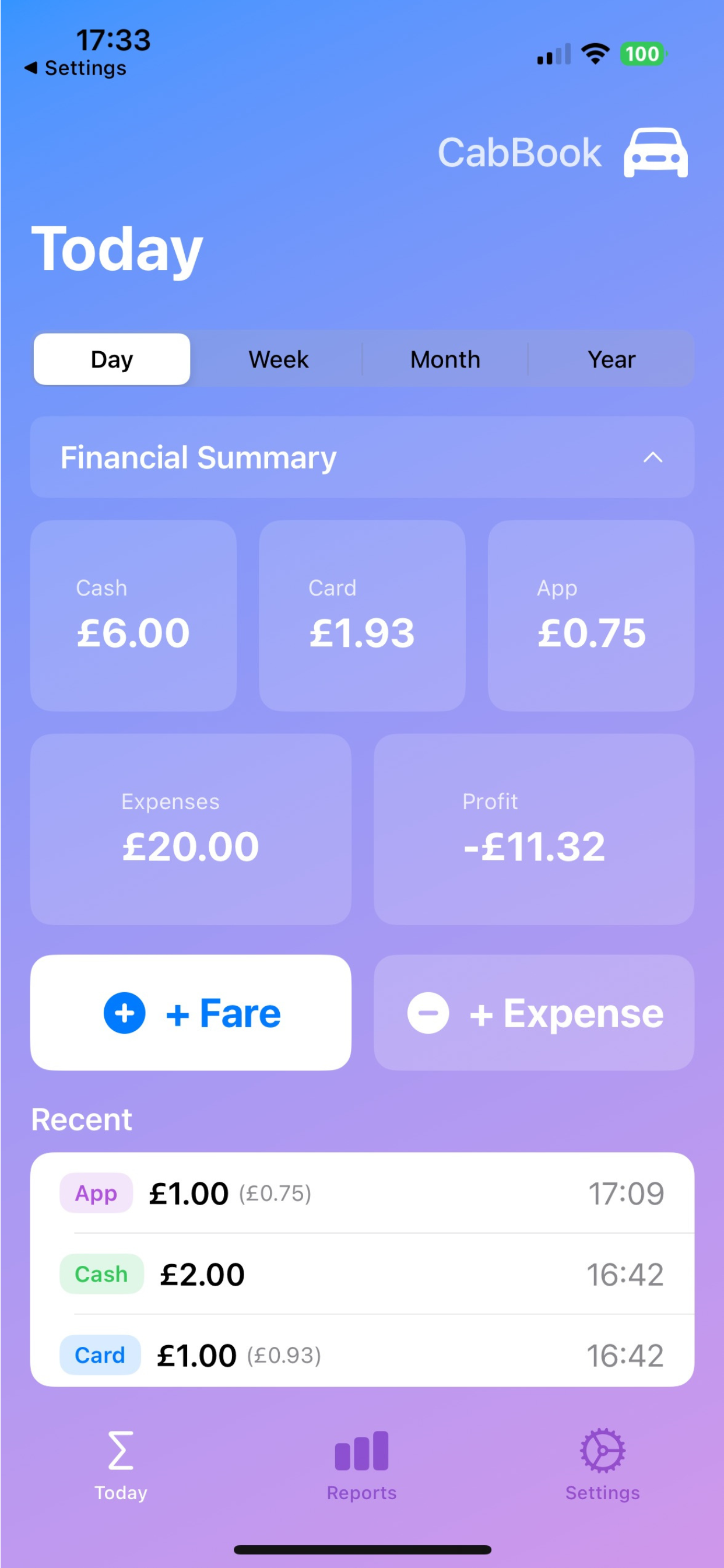The height and width of the screenshot is (1568, 724).
Task: Tap the chevron next to Financial Summary
Action: [x=653, y=458]
